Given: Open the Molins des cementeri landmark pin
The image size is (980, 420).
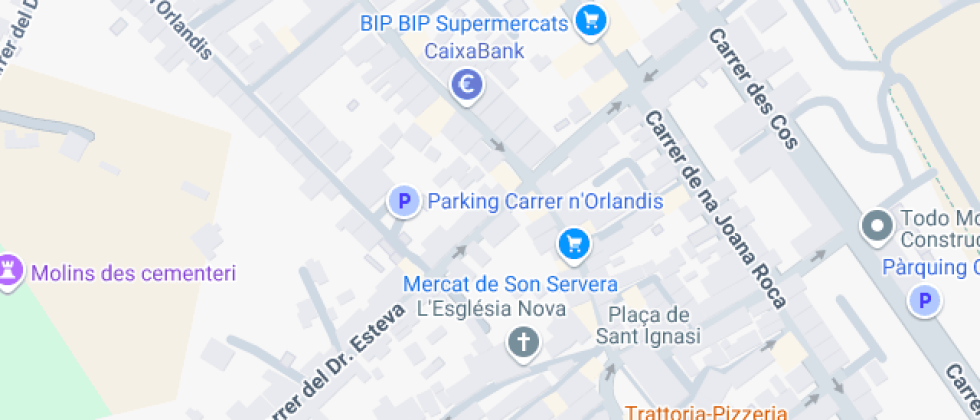Looking at the screenshot, I should 10,269.
